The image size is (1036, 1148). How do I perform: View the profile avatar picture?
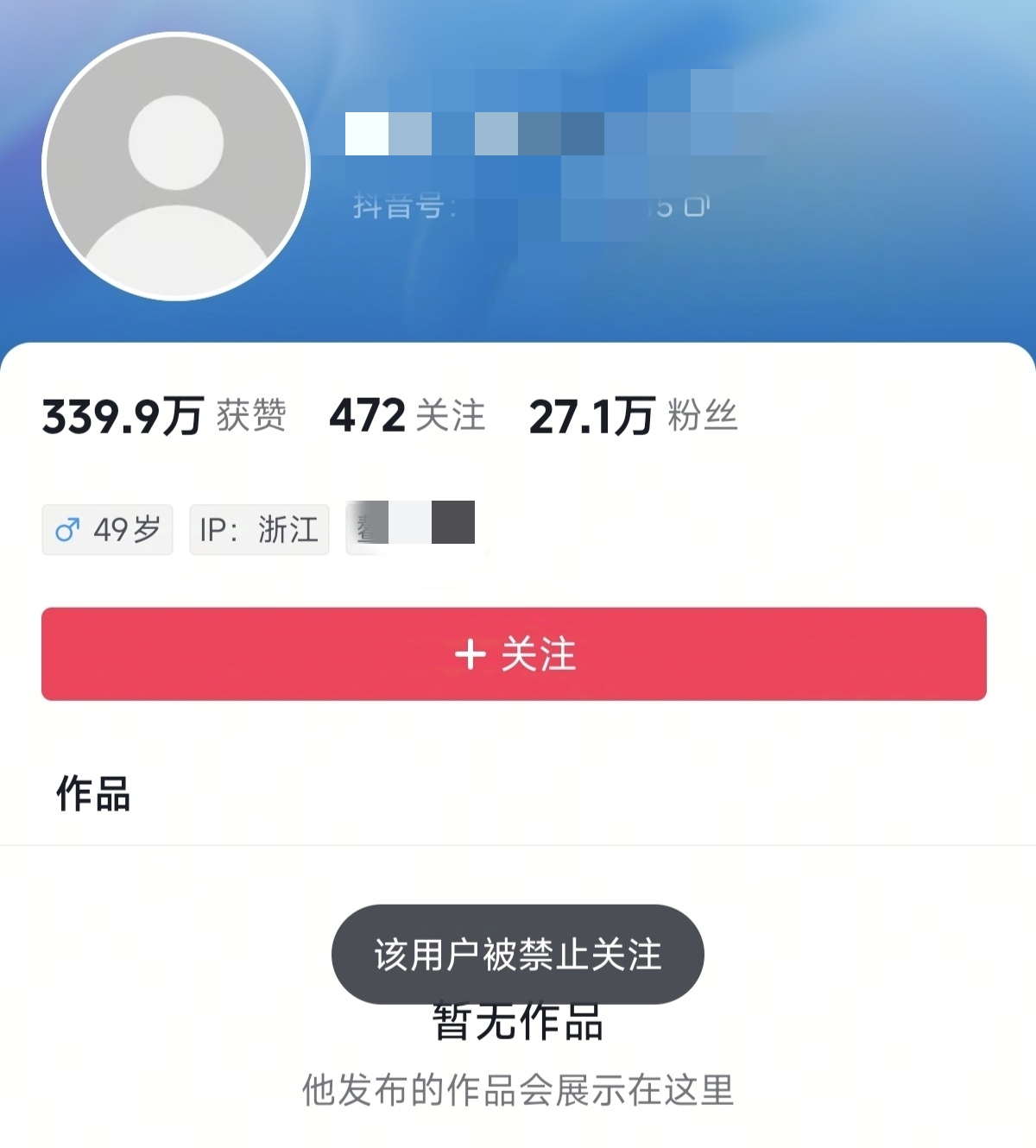[176, 167]
